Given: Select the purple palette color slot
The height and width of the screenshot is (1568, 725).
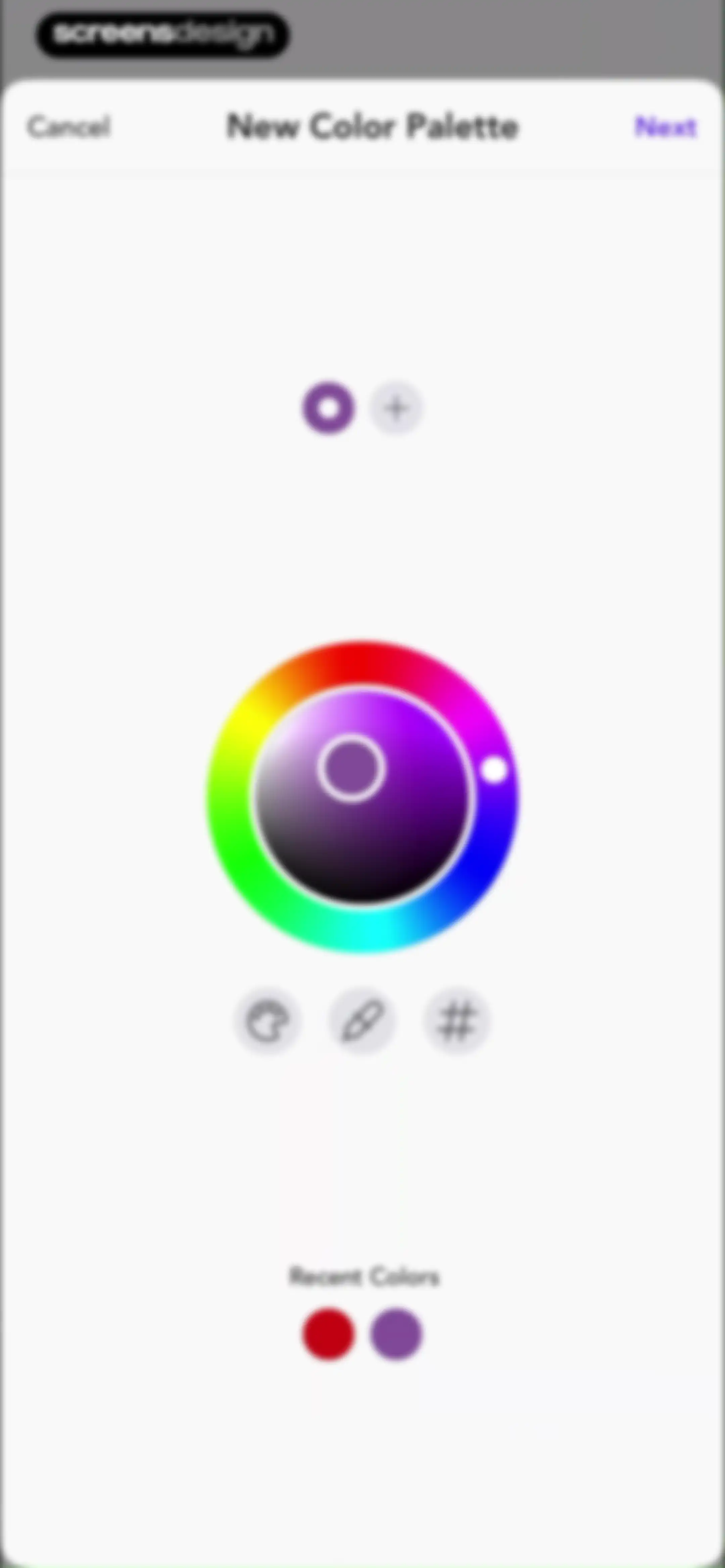Looking at the screenshot, I should (329, 408).
